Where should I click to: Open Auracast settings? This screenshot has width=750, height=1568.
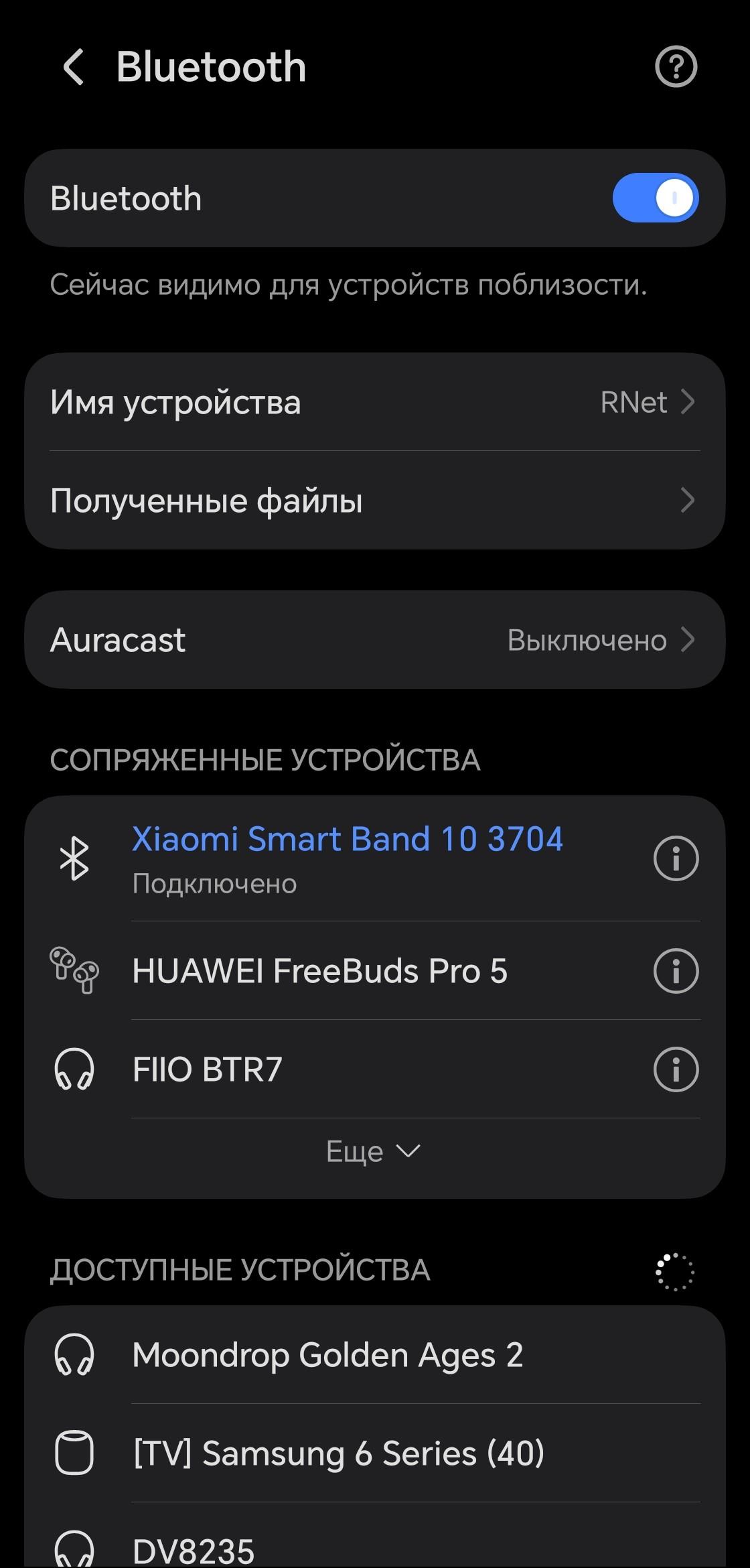click(375, 640)
